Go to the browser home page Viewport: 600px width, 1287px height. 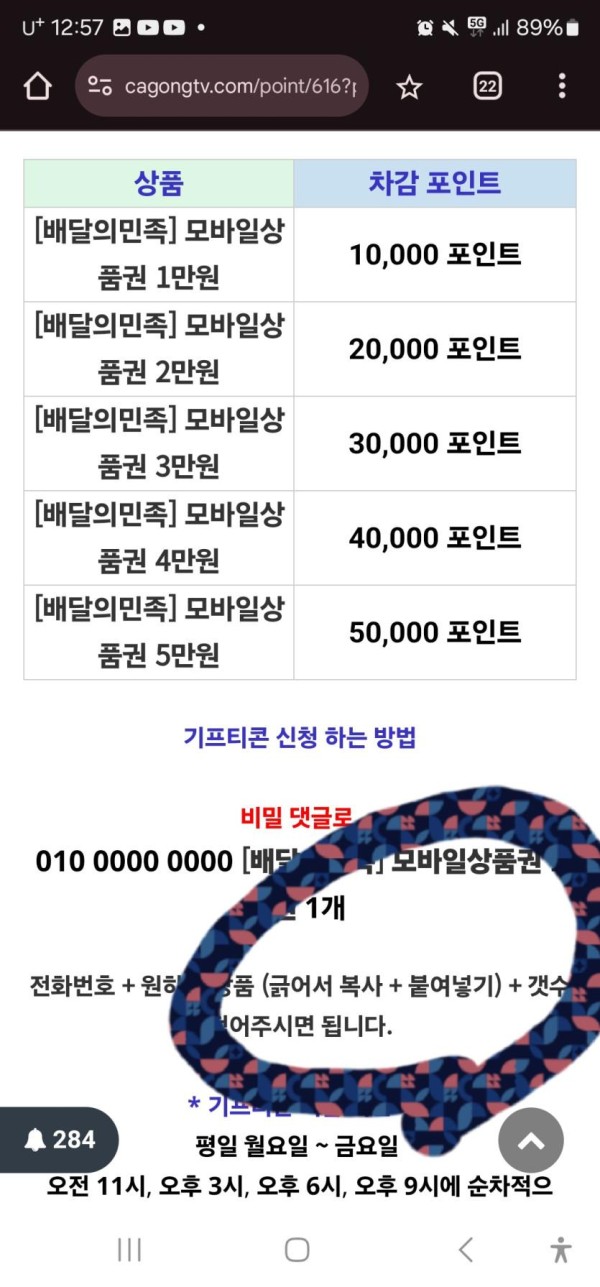[x=37, y=87]
